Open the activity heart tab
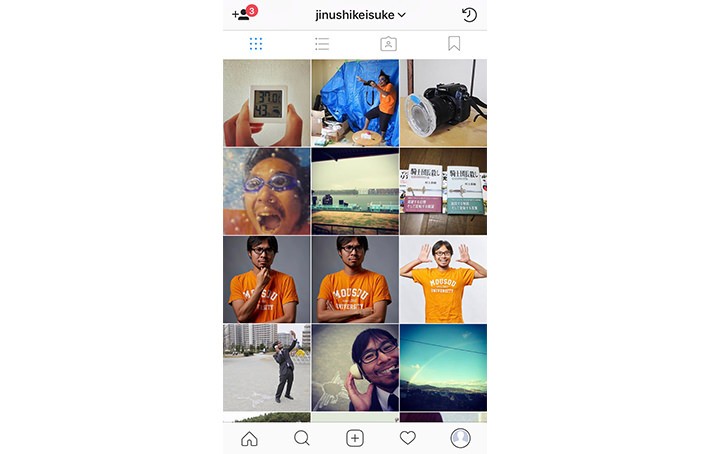The image size is (710, 454). [x=408, y=438]
